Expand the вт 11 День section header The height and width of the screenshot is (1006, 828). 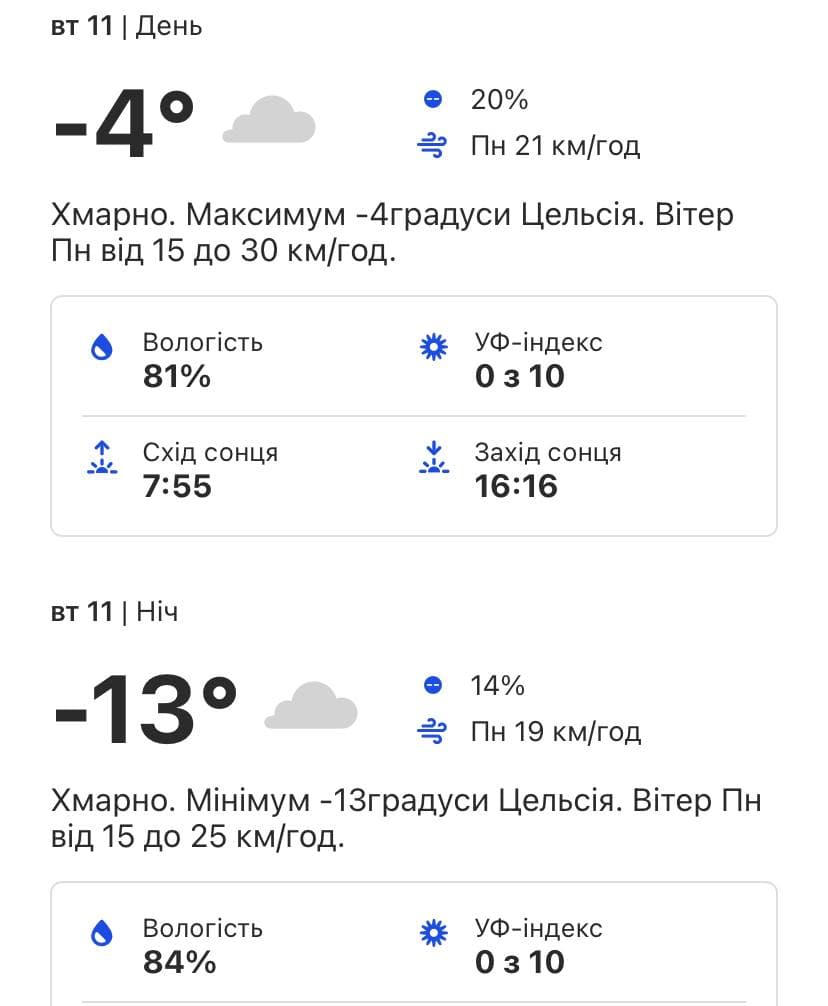[x=126, y=26]
